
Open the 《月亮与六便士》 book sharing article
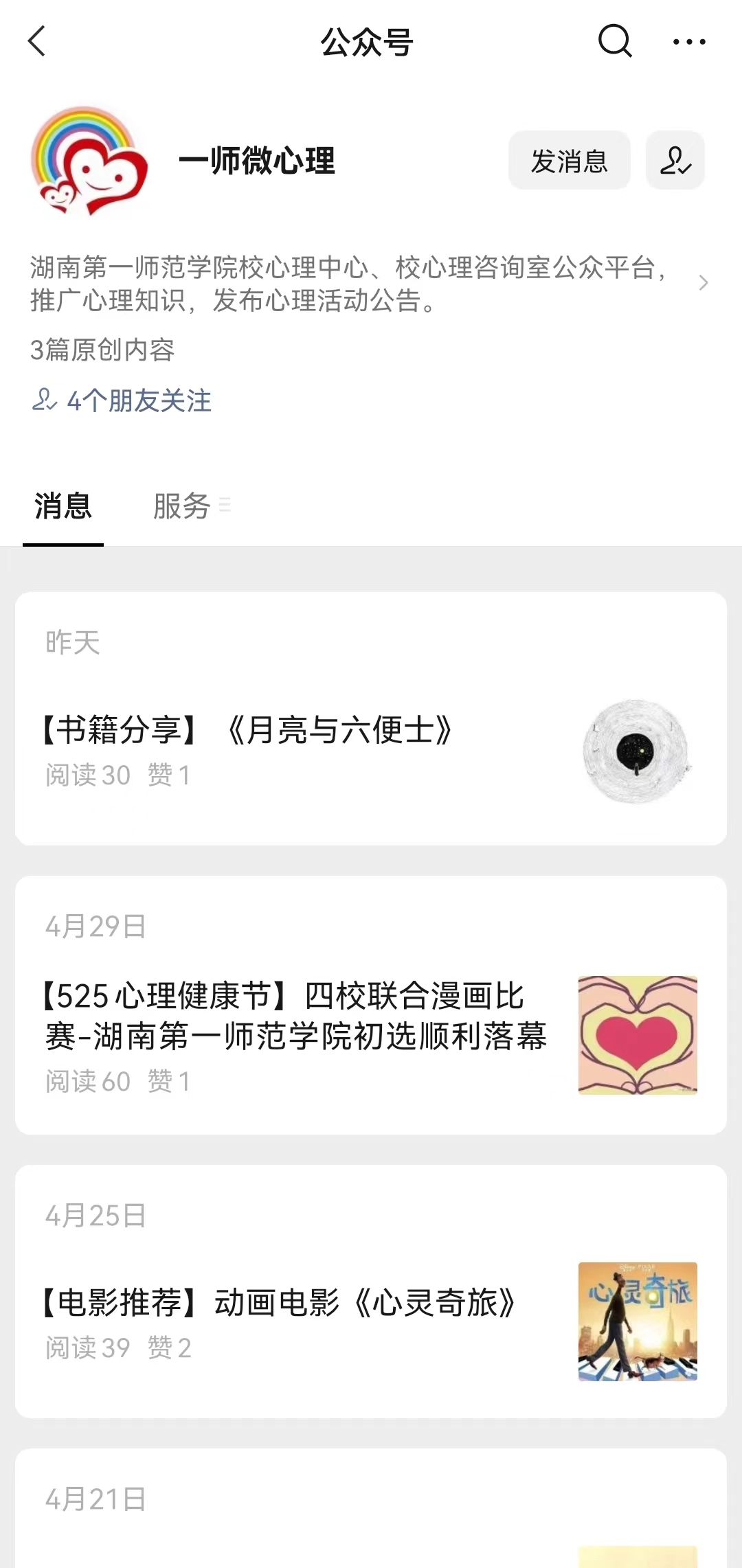coord(247,731)
